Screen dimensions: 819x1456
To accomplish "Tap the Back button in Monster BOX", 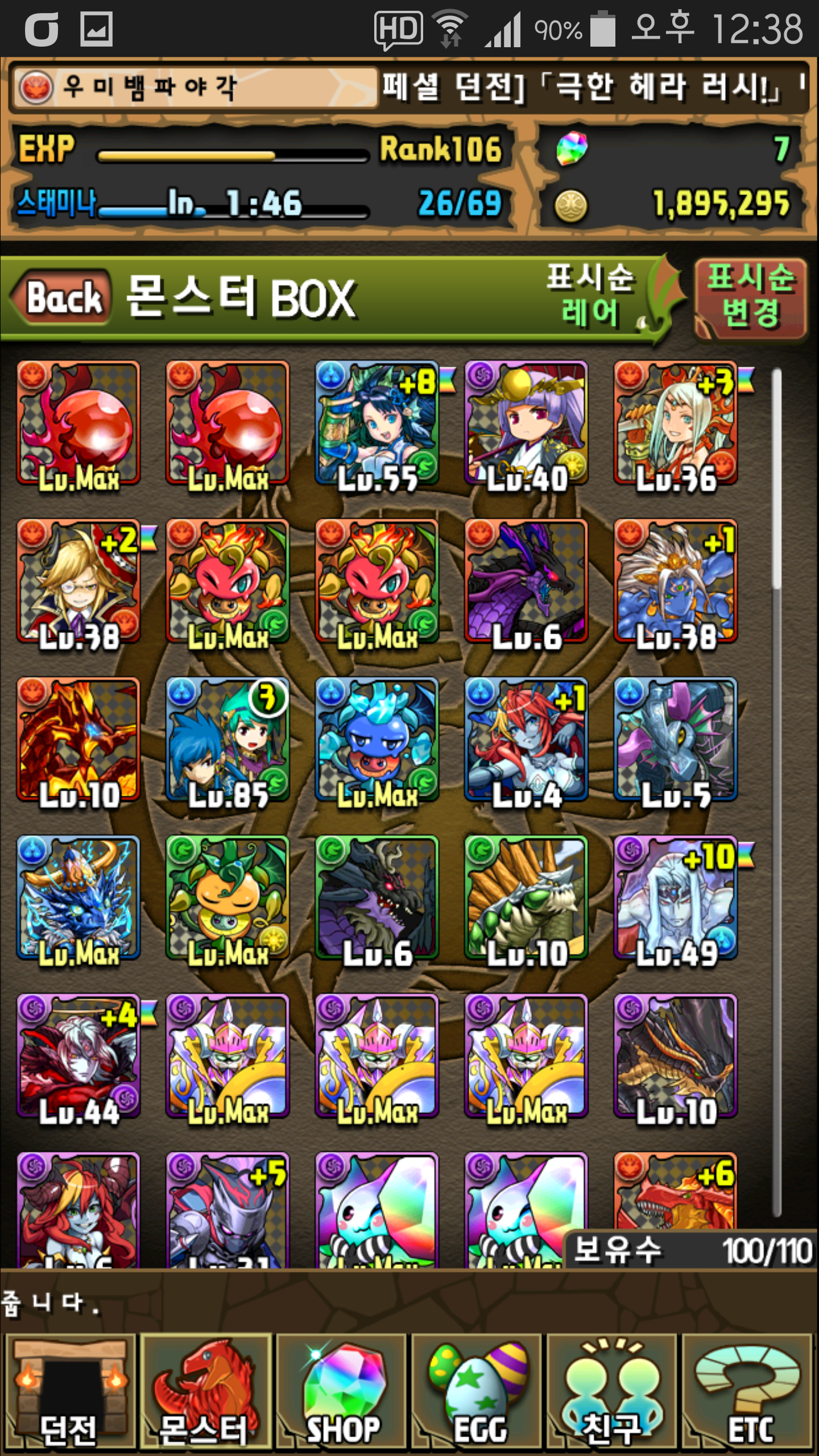I will point(61,297).
